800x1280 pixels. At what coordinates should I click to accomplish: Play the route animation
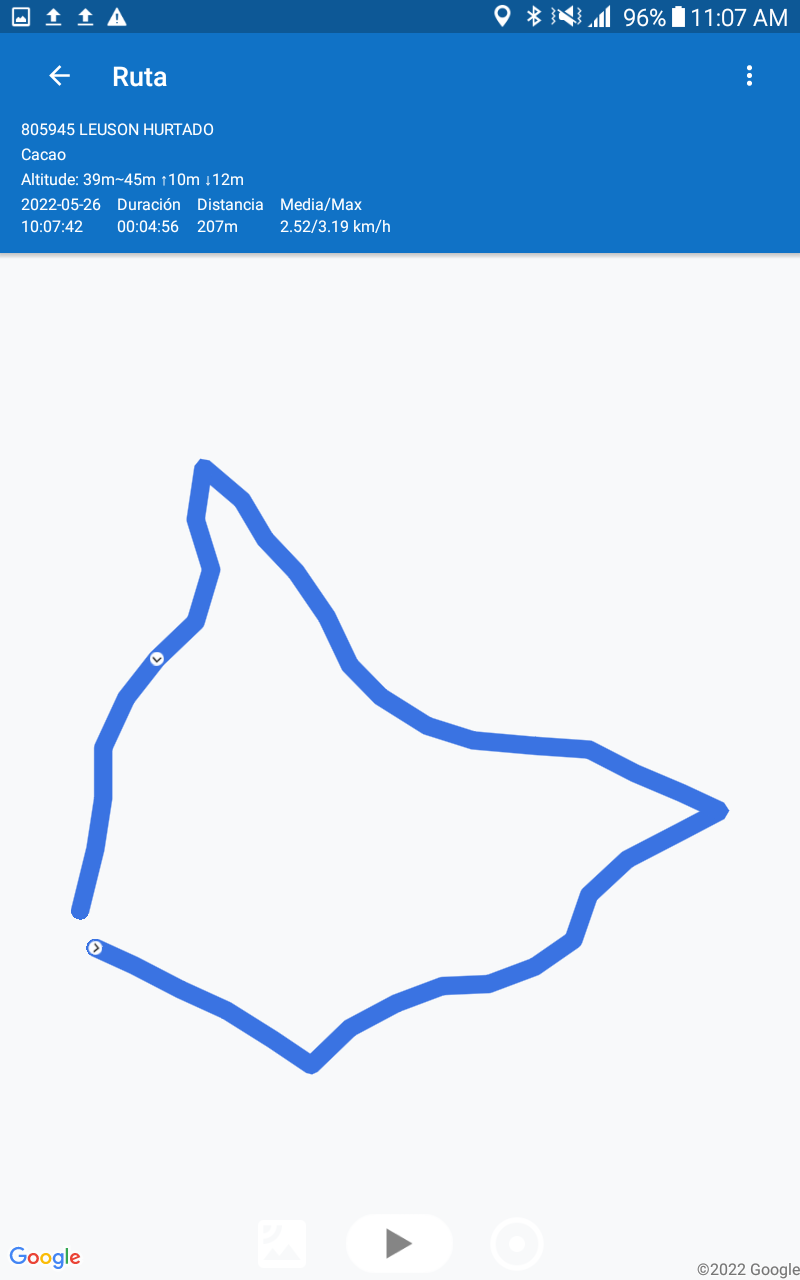tap(399, 1243)
